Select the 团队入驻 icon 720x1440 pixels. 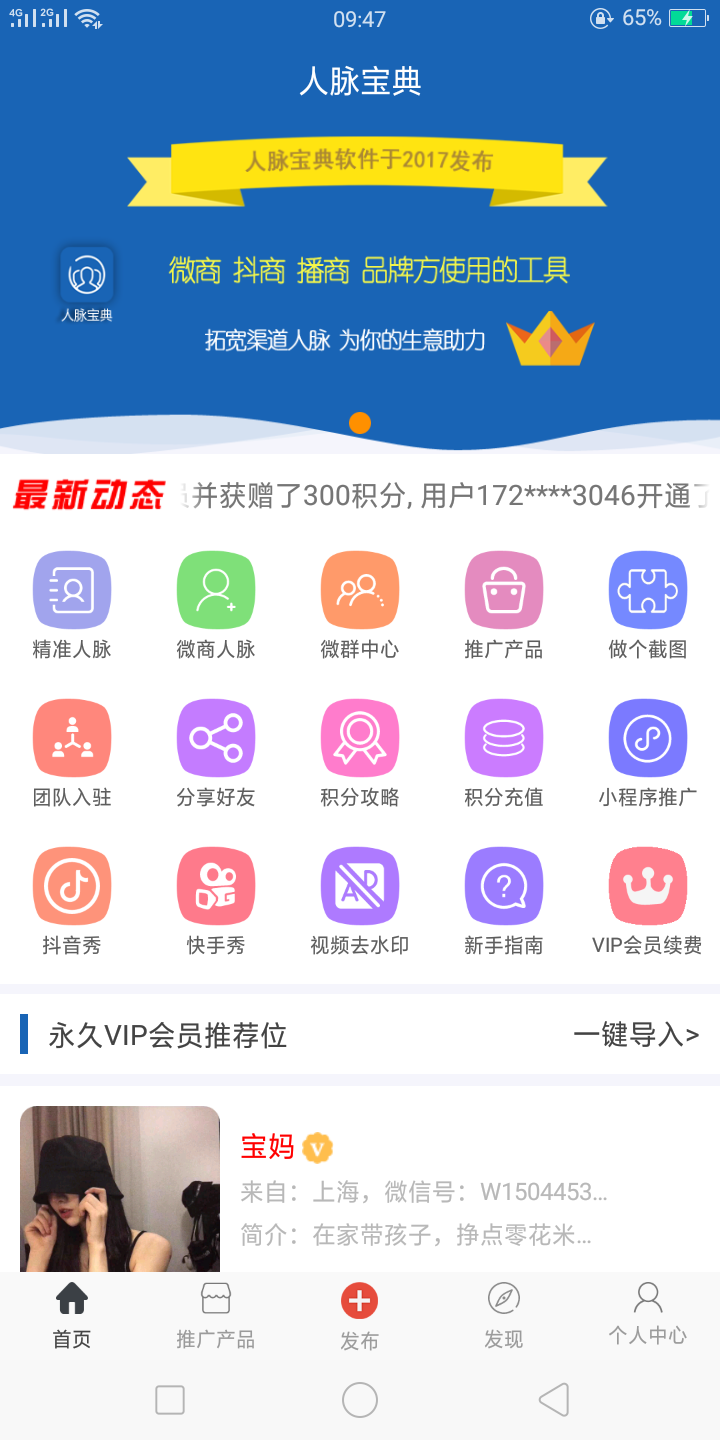click(x=71, y=737)
